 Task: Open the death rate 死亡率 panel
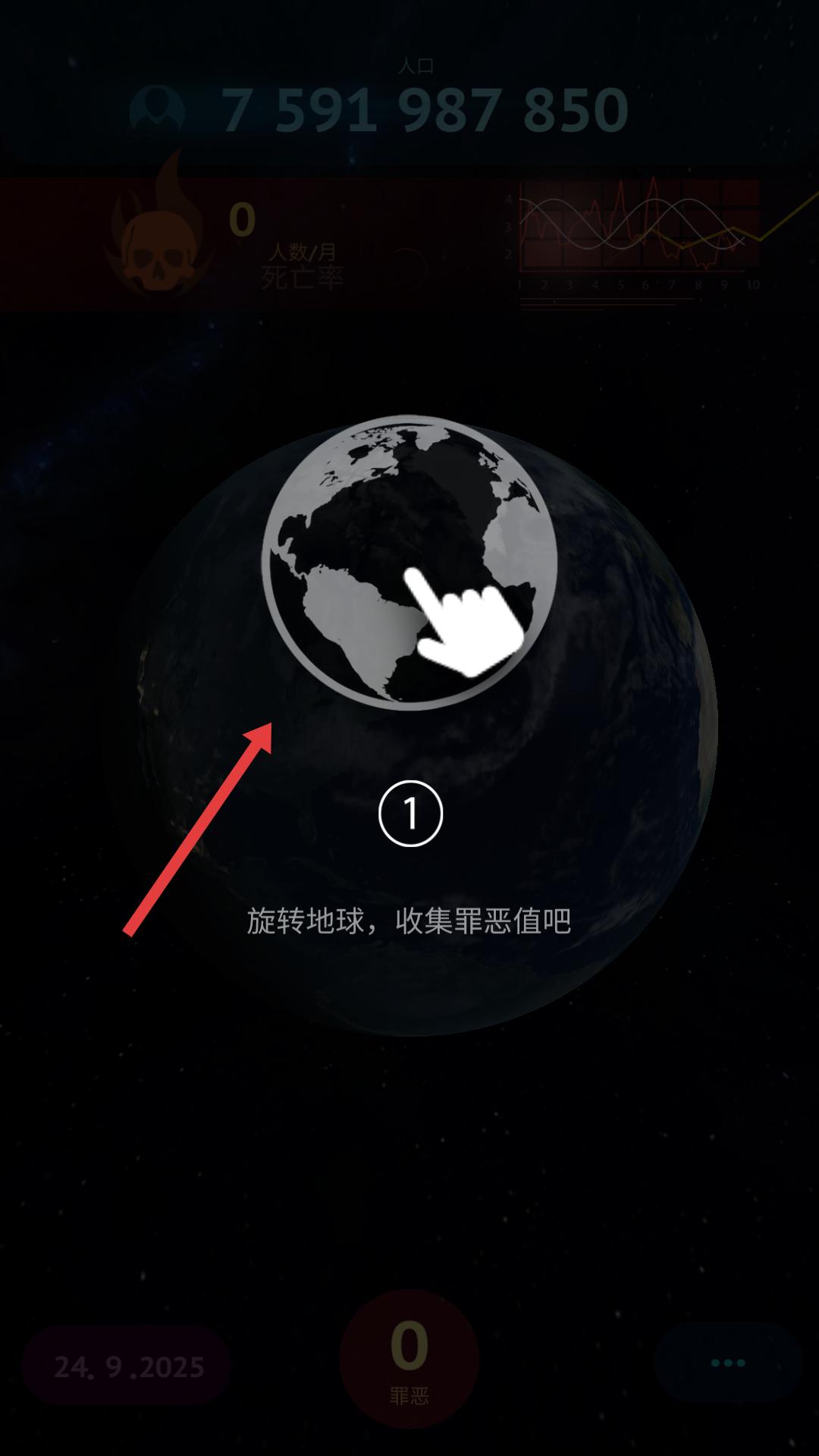[409, 244]
